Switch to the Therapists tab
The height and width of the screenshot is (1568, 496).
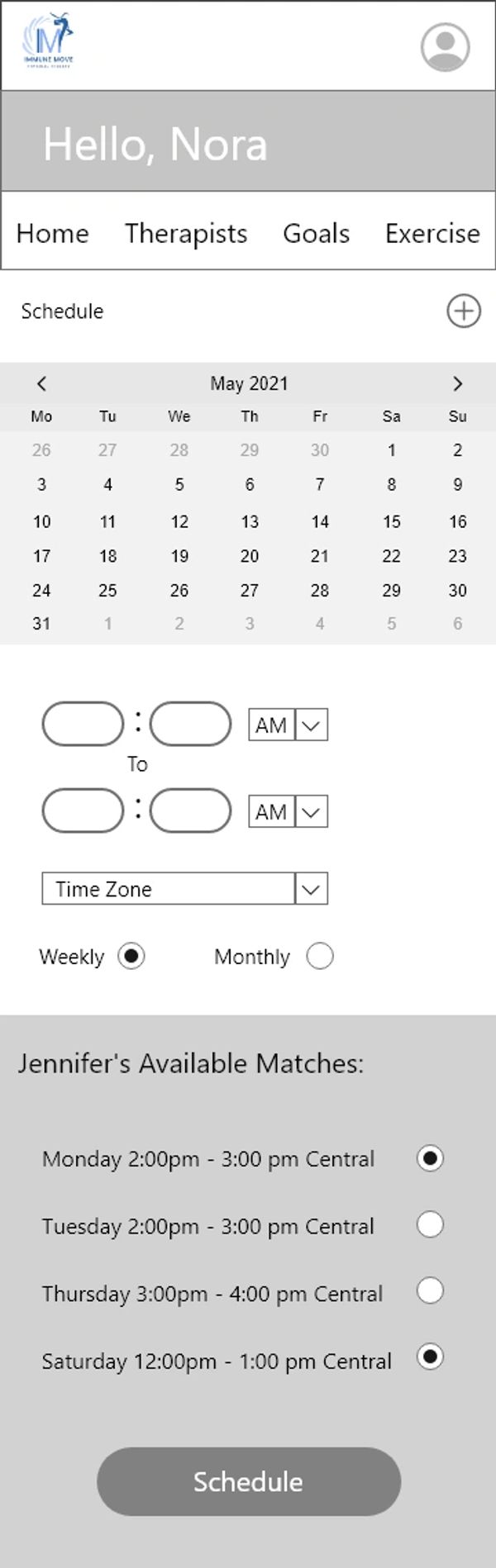(186, 234)
